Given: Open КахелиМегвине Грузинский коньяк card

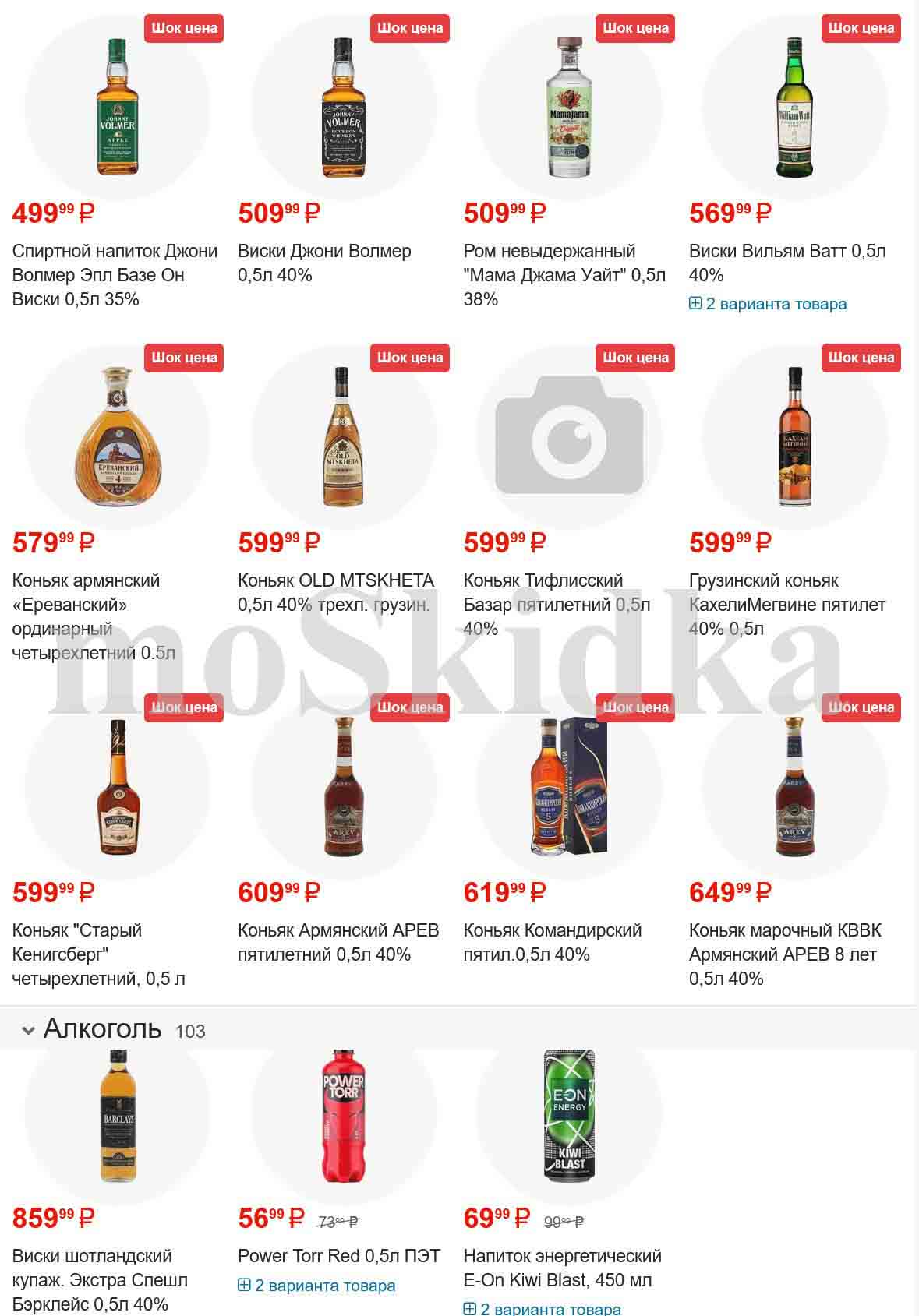Looking at the screenshot, I should coord(787,604).
